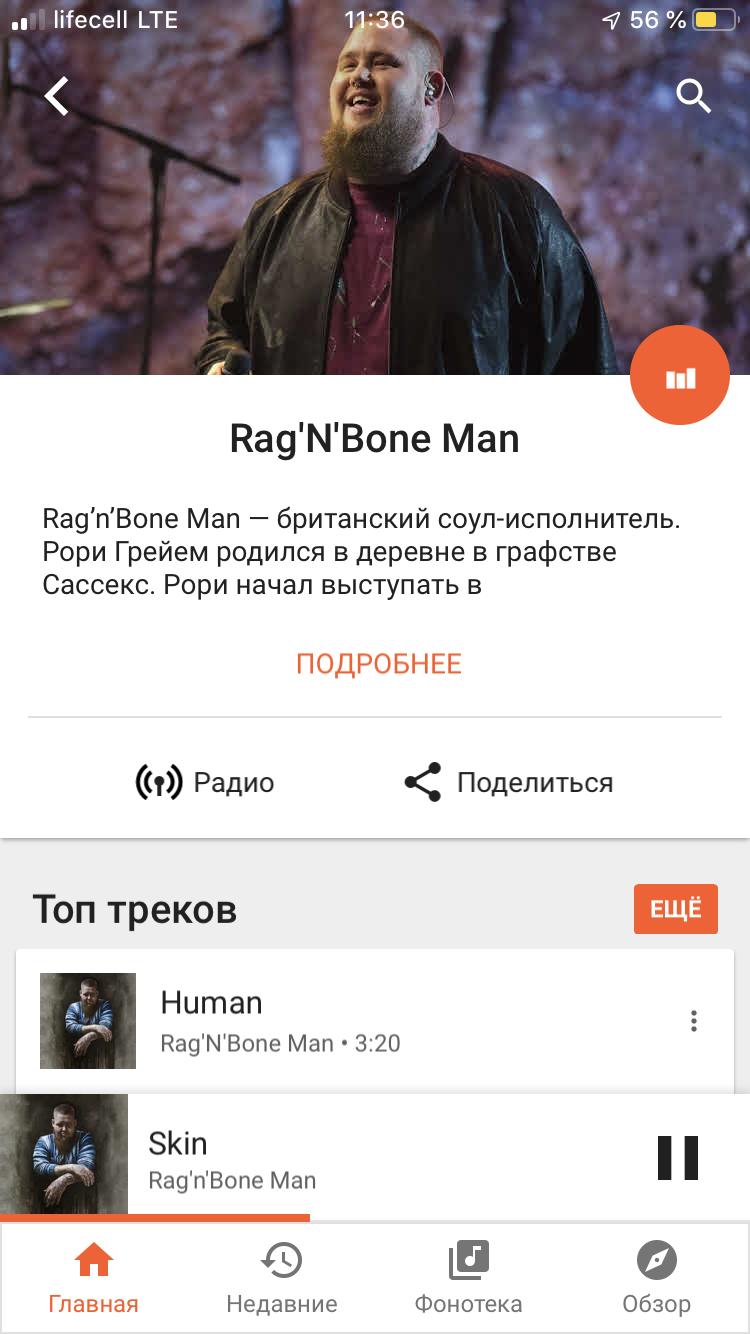
Task: Open the now playing bar for Skin
Action: 375,1157
